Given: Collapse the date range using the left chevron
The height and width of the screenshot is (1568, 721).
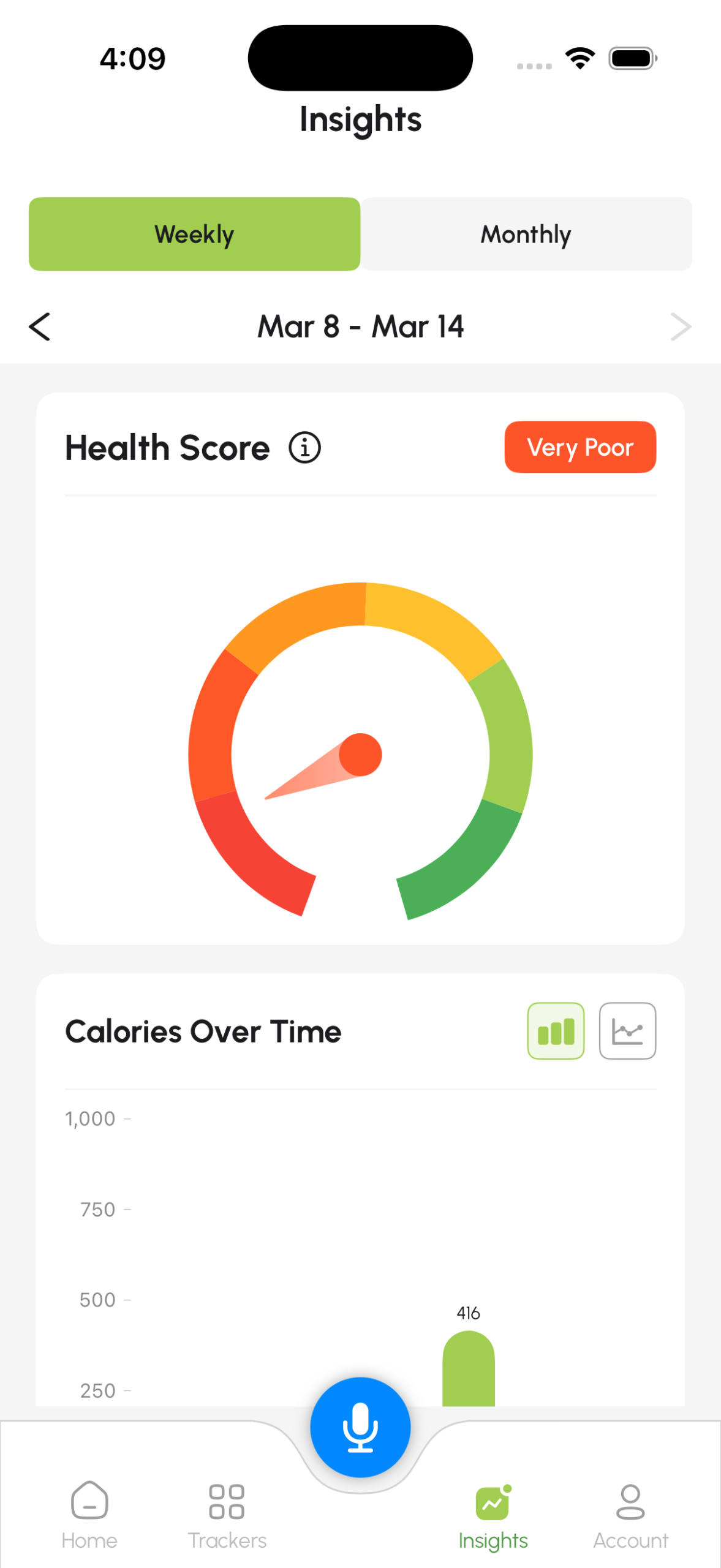Looking at the screenshot, I should 39,326.
